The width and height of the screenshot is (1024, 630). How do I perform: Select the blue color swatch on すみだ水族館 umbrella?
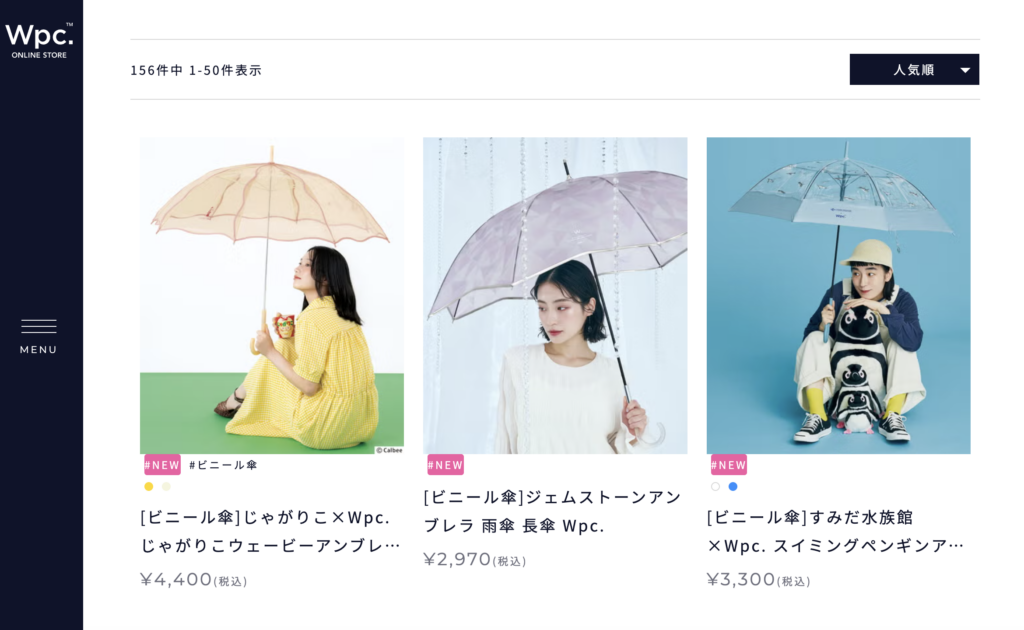tap(733, 487)
